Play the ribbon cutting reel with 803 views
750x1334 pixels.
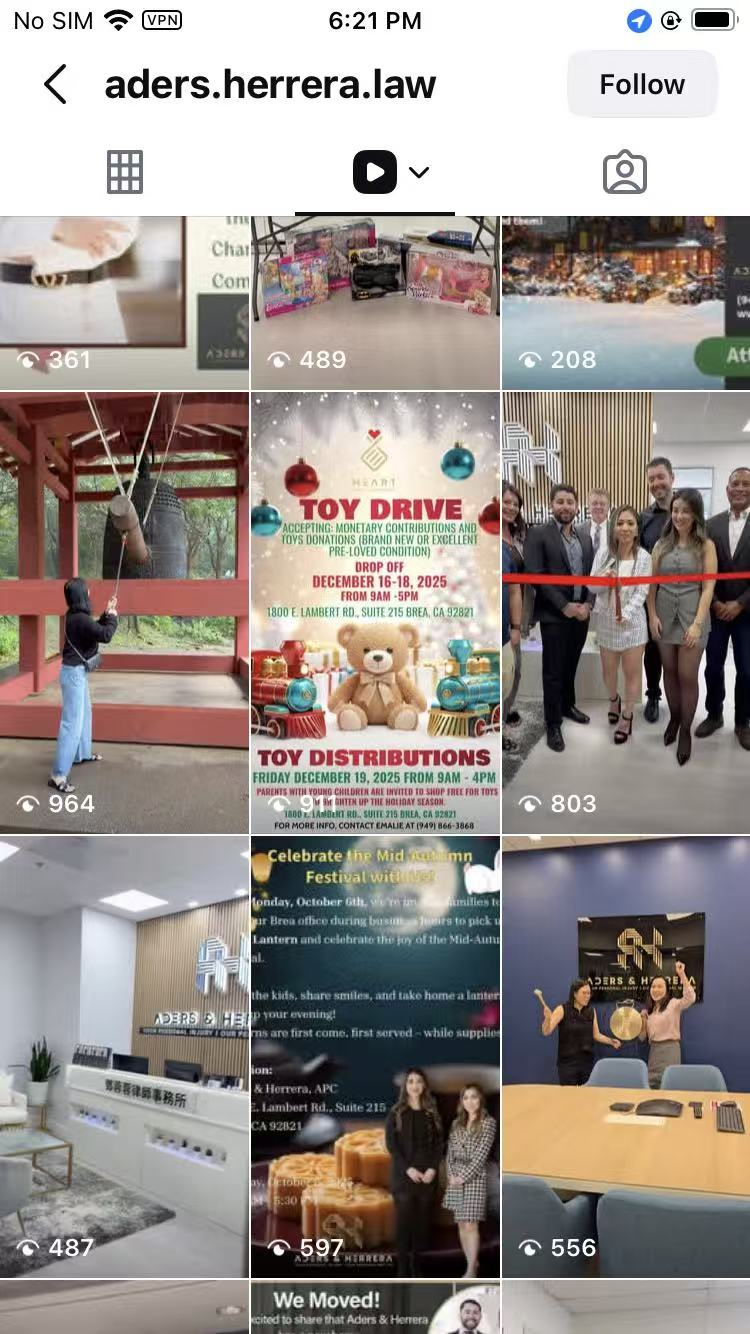626,612
